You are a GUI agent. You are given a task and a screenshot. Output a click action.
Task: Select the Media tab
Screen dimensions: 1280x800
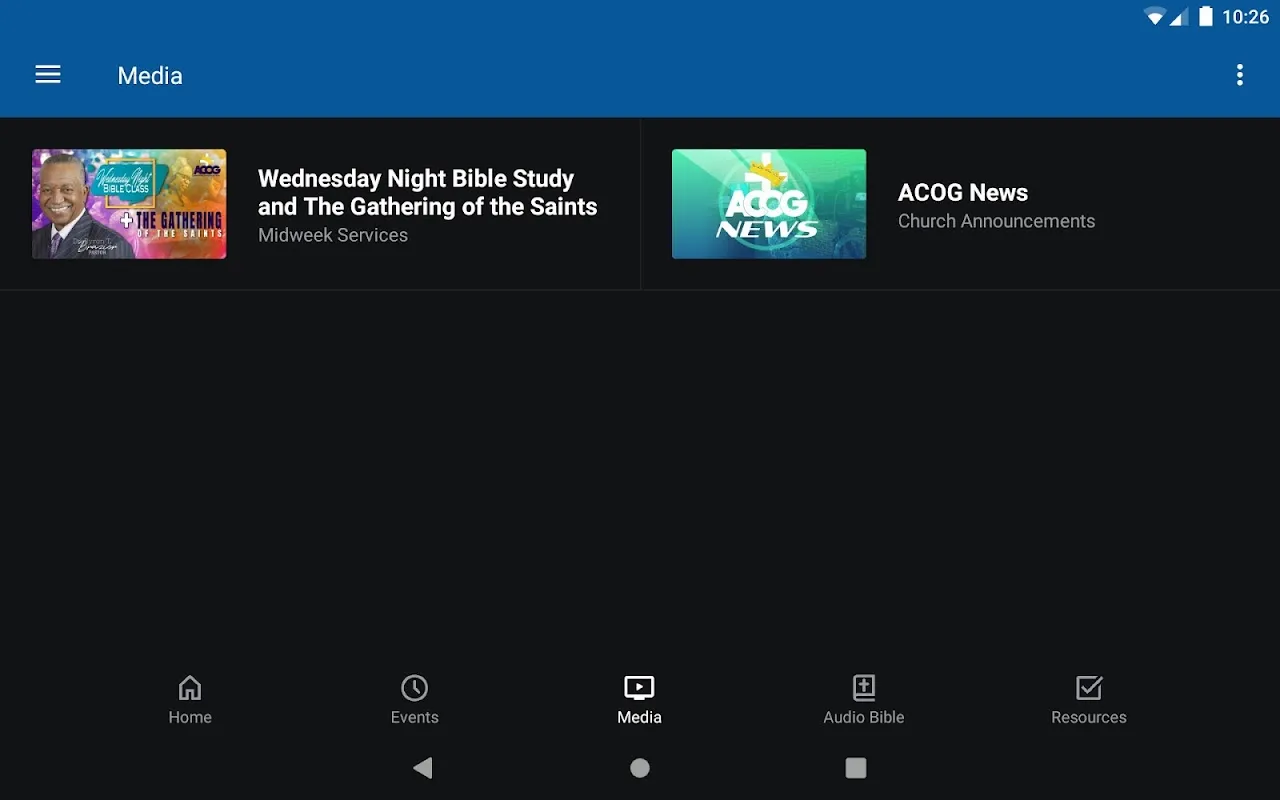[639, 700]
